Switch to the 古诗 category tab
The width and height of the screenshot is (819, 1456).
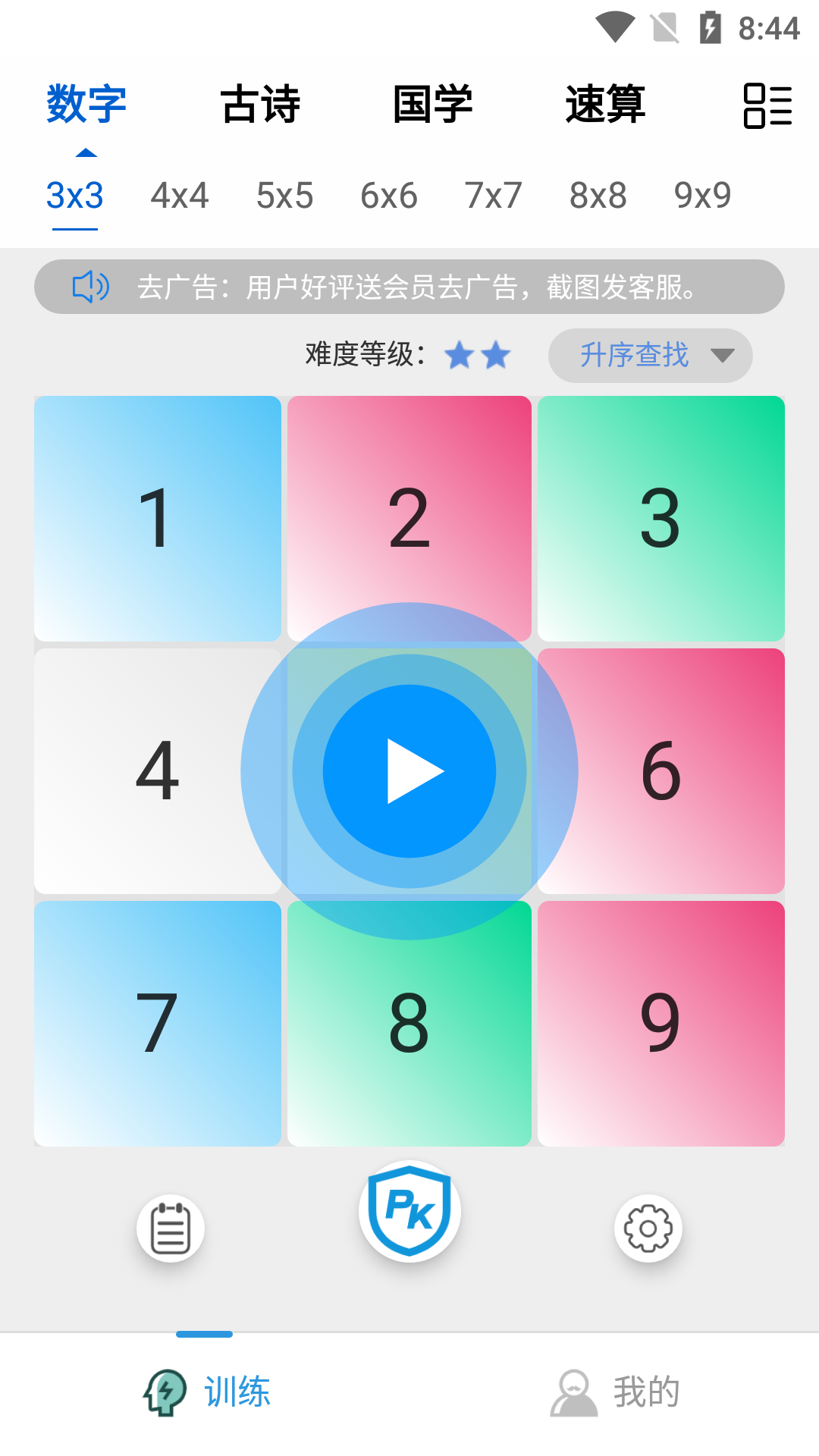(x=260, y=104)
